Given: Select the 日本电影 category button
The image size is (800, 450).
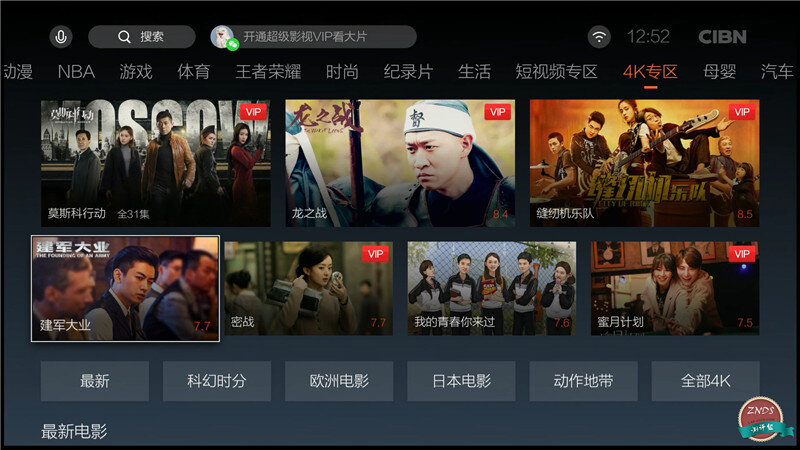Looking at the screenshot, I should point(461,381).
